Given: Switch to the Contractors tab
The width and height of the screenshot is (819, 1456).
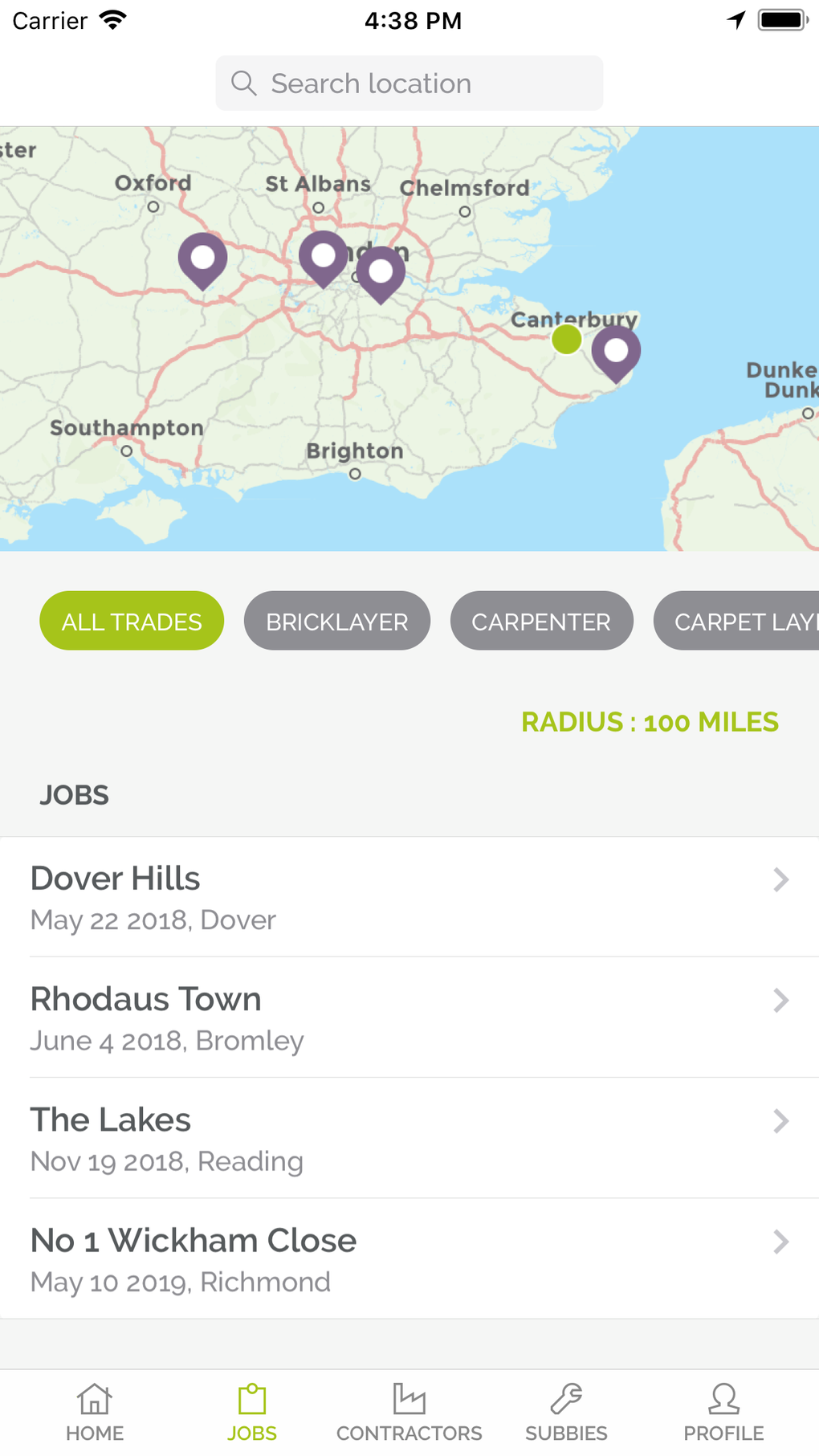Looking at the screenshot, I should pos(409,1413).
